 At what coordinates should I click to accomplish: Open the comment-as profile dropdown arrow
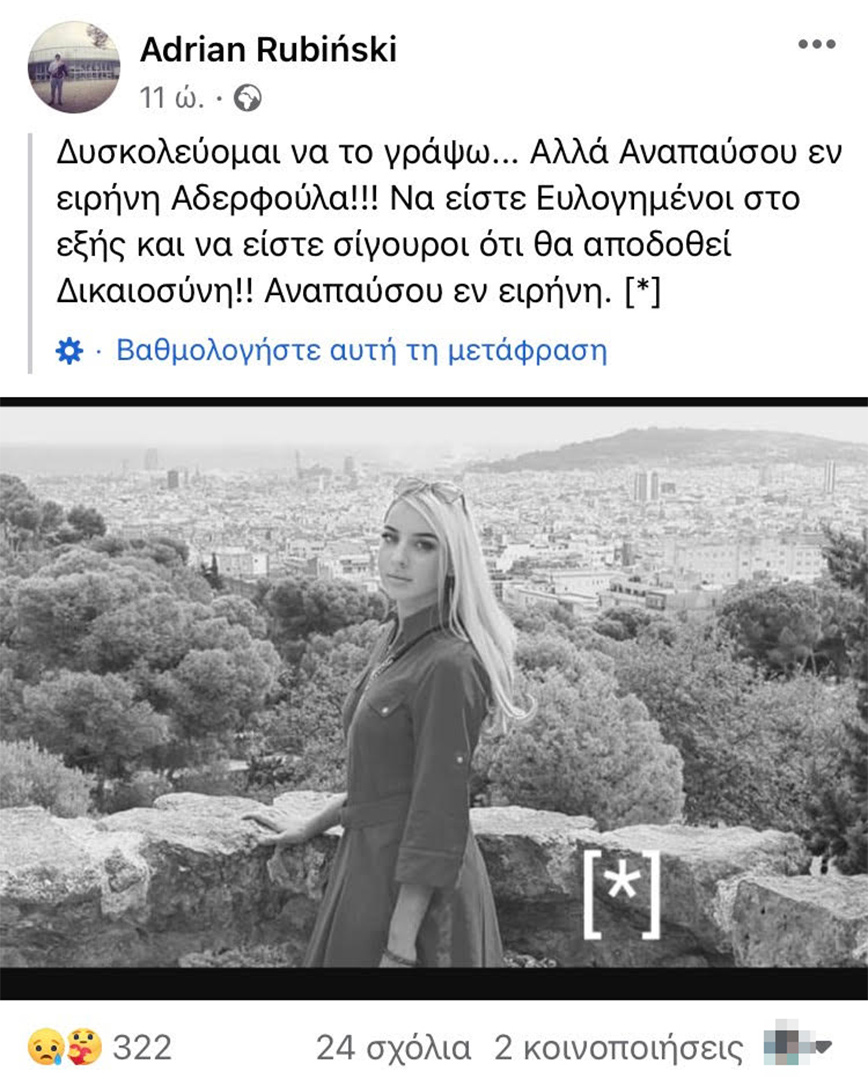pyautogui.click(x=824, y=1047)
